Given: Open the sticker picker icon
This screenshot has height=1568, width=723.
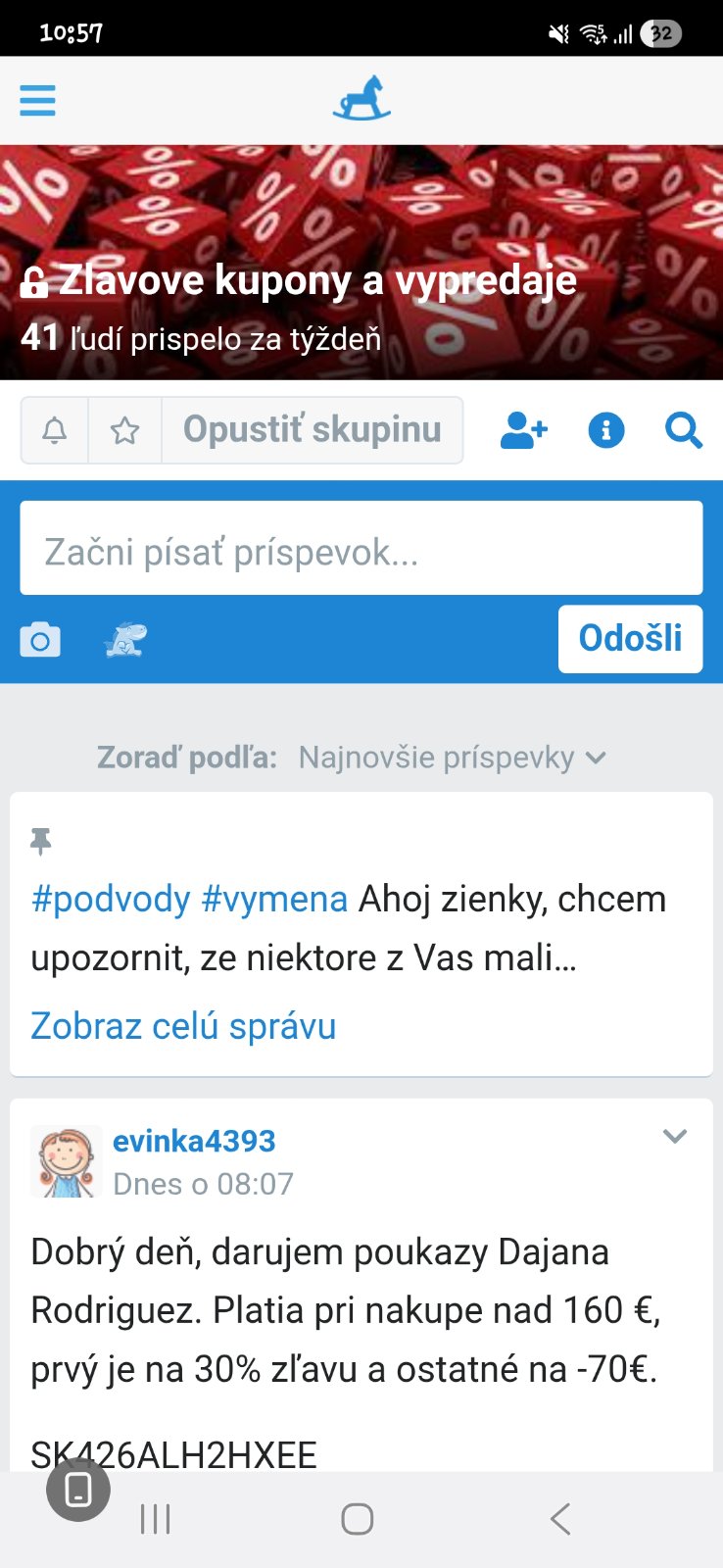Looking at the screenshot, I should tap(125, 641).
